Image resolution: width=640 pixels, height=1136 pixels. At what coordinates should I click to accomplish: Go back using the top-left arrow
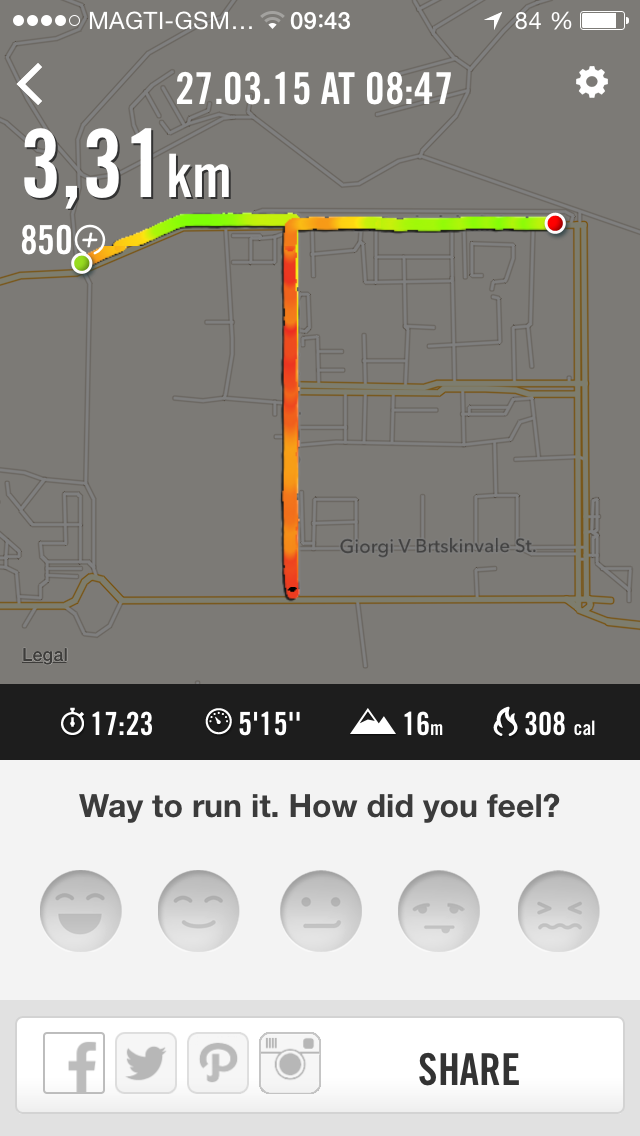(30, 85)
